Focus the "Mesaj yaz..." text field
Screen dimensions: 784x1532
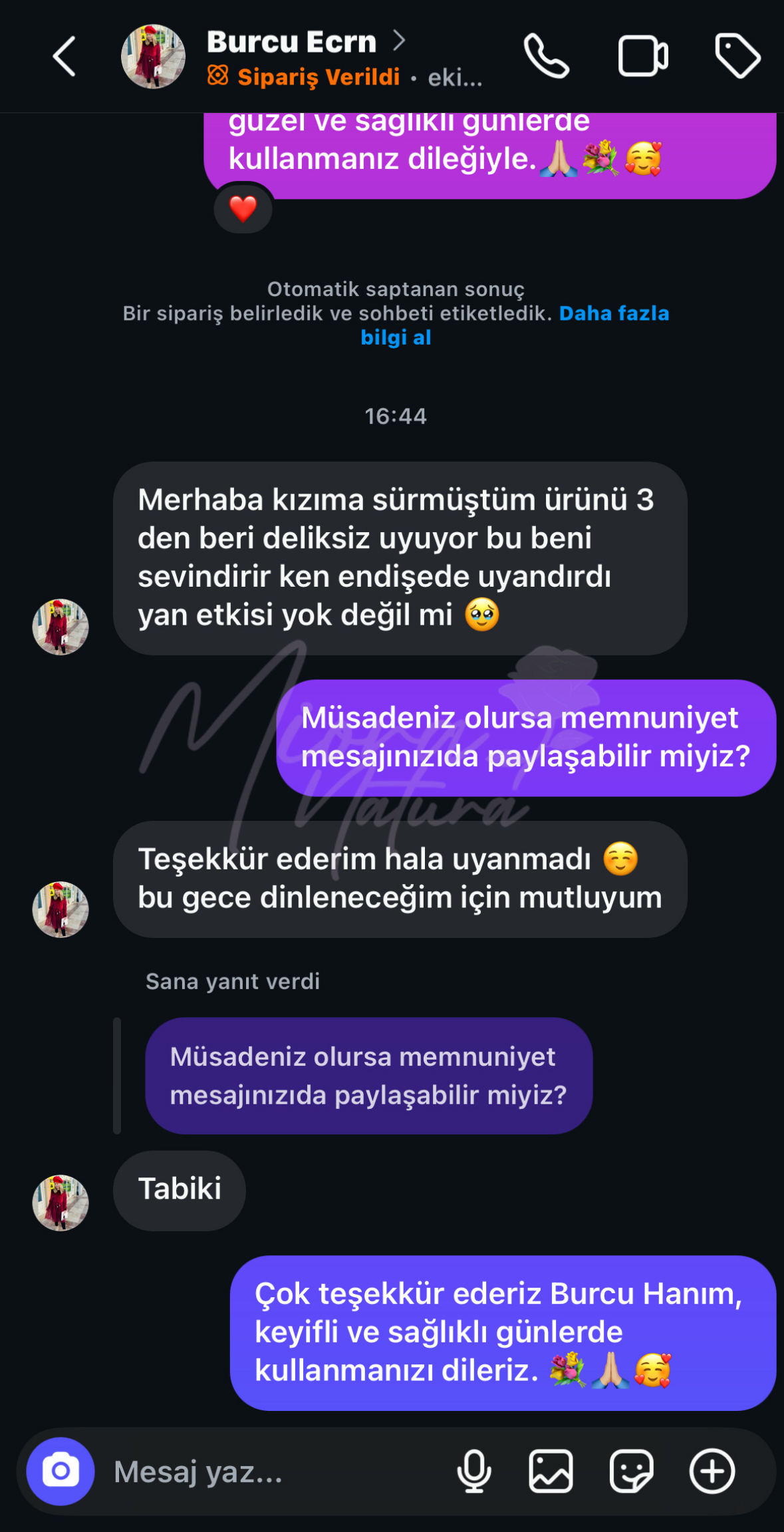[266, 1471]
